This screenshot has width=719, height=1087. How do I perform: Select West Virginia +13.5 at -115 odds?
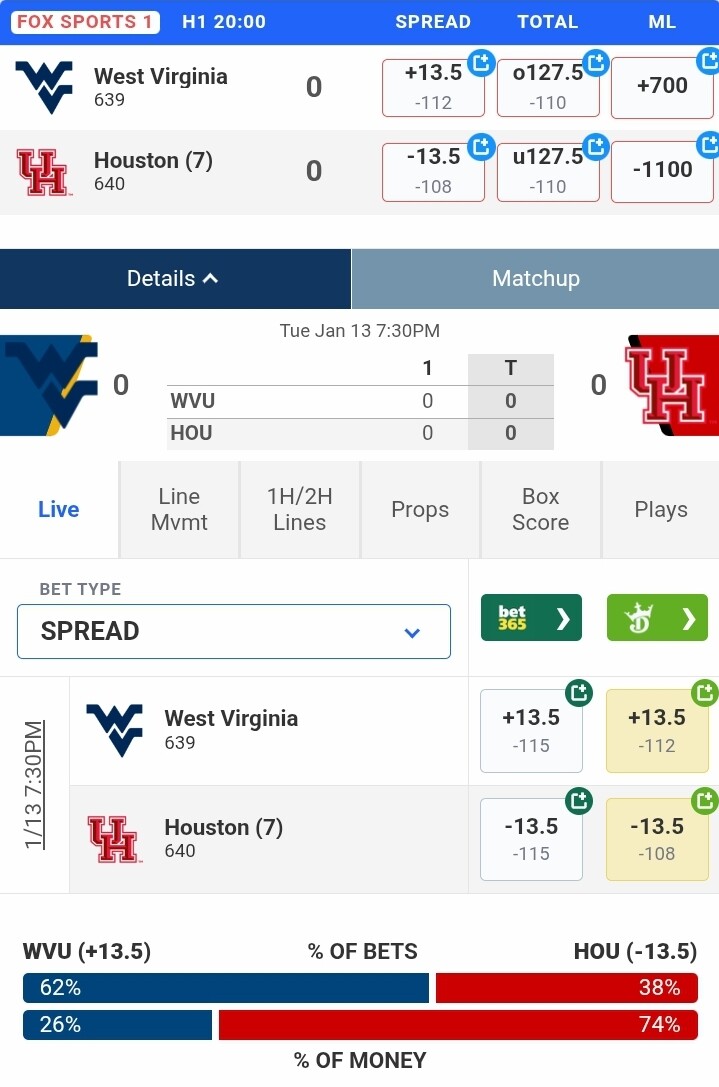[x=531, y=730]
